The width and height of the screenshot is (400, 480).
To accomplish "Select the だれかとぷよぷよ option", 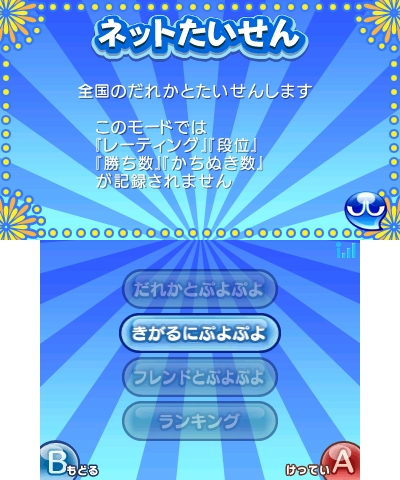I will click(200, 289).
